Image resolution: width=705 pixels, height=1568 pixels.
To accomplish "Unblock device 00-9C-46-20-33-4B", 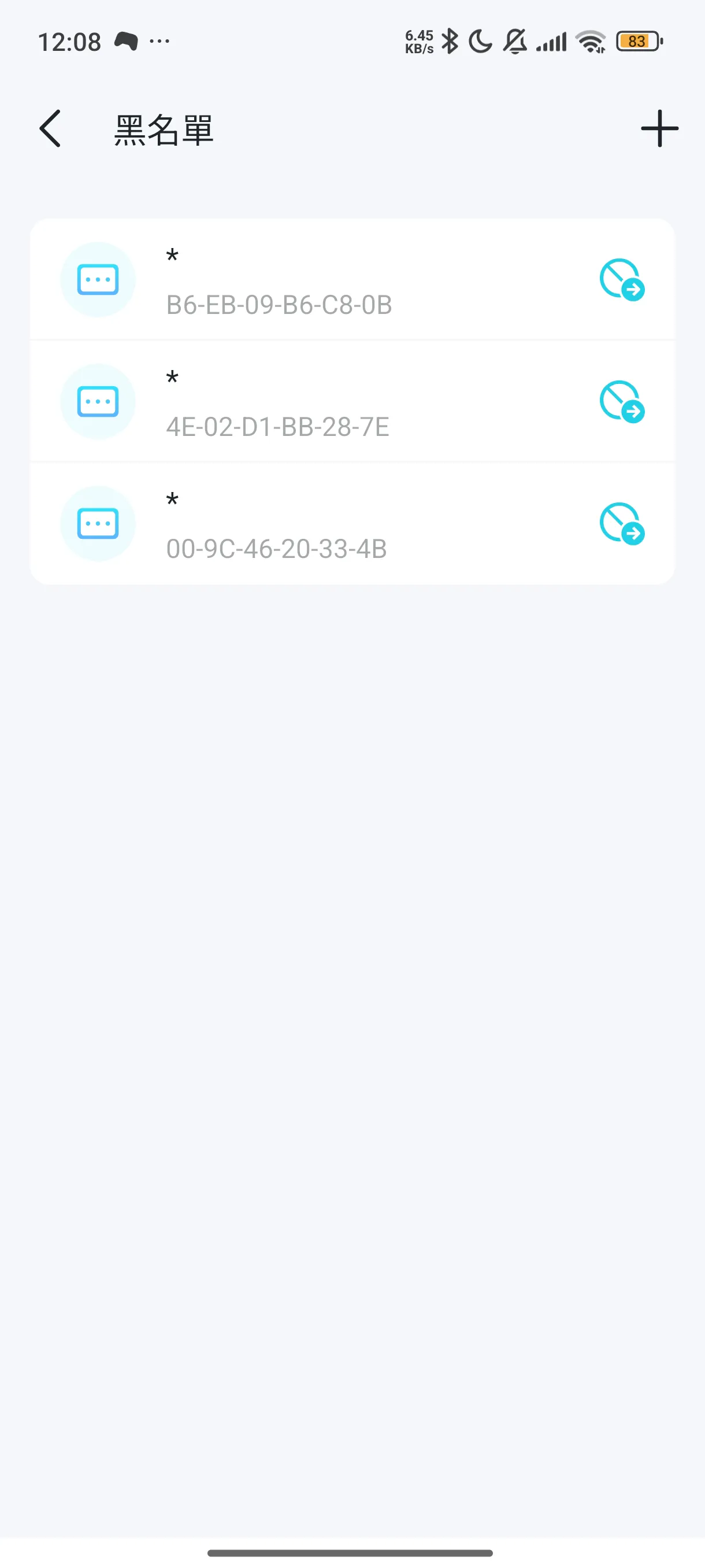I will (622, 523).
